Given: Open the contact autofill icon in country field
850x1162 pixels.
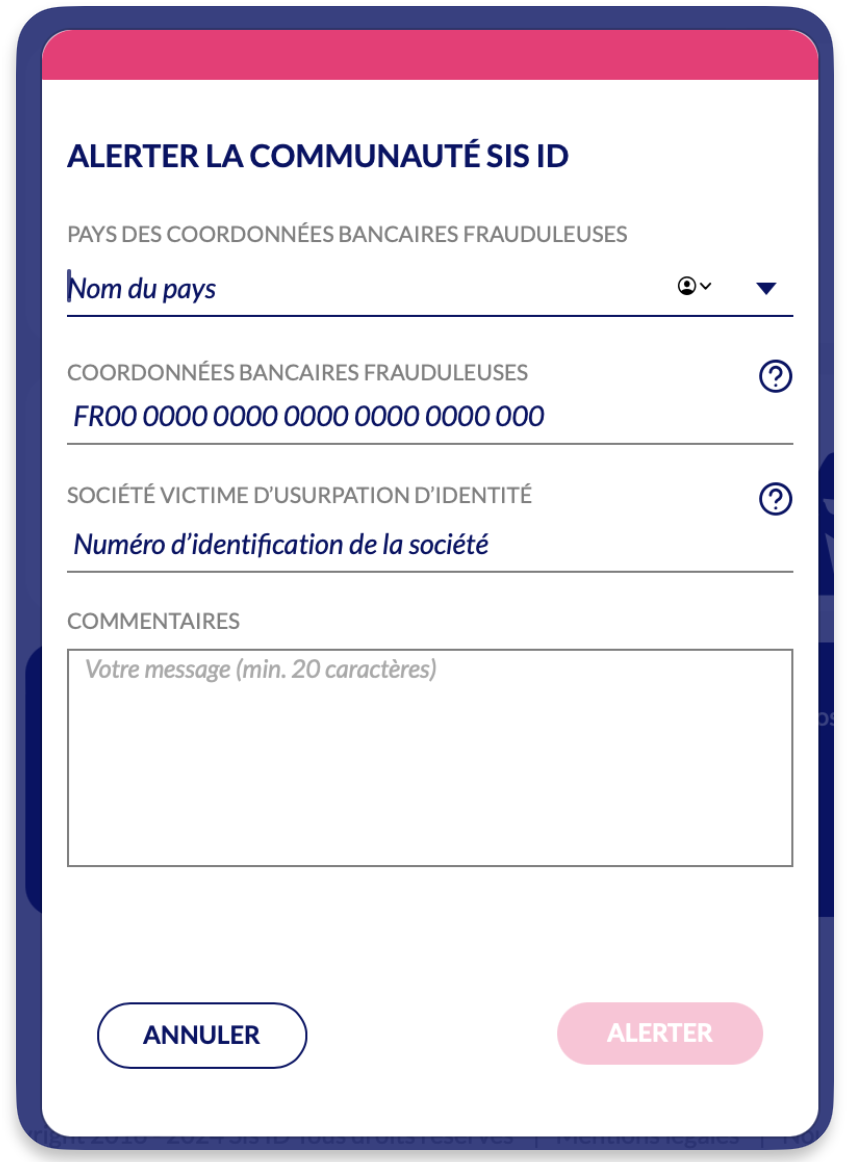Looking at the screenshot, I should [694, 286].
